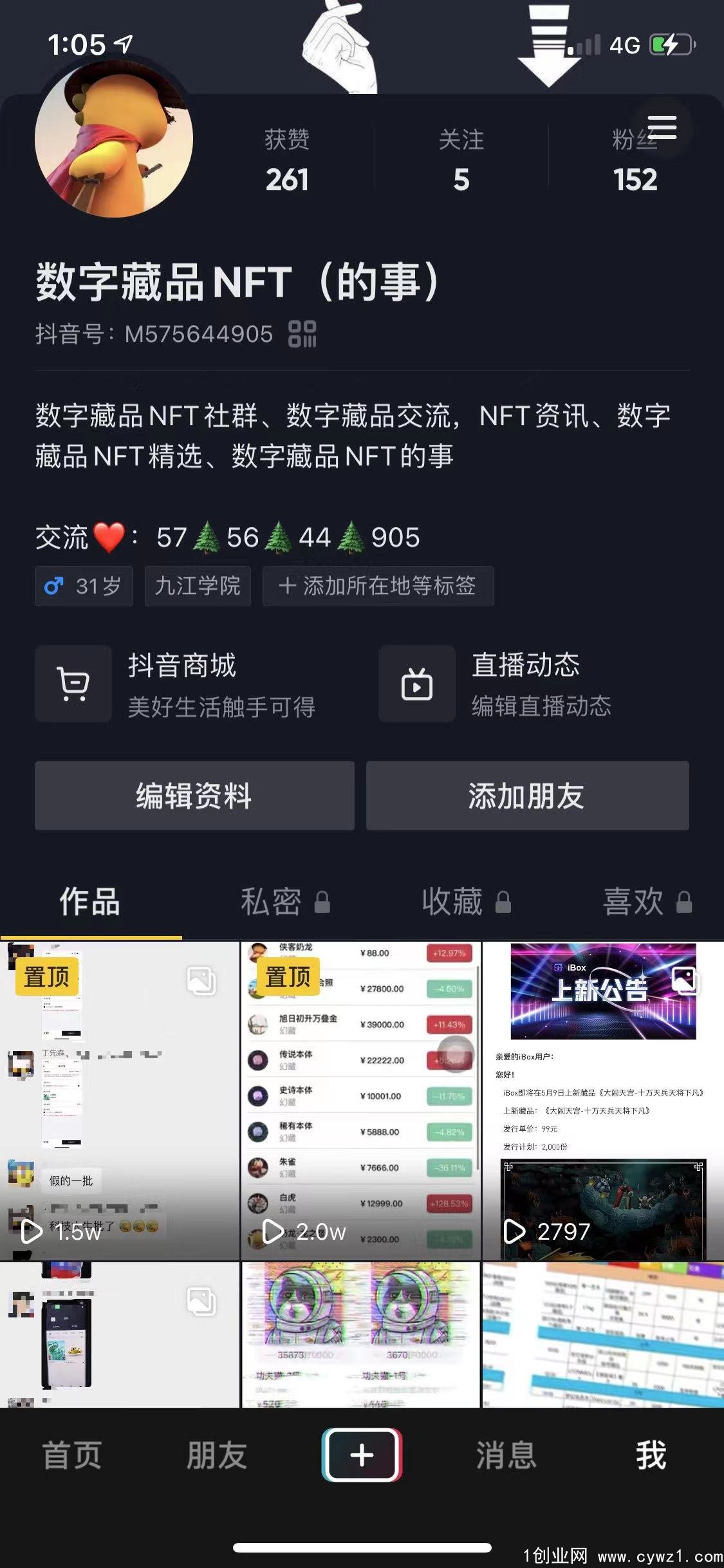724x1568 pixels.
Task: Tap 添加朋友 button
Action: (527, 796)
